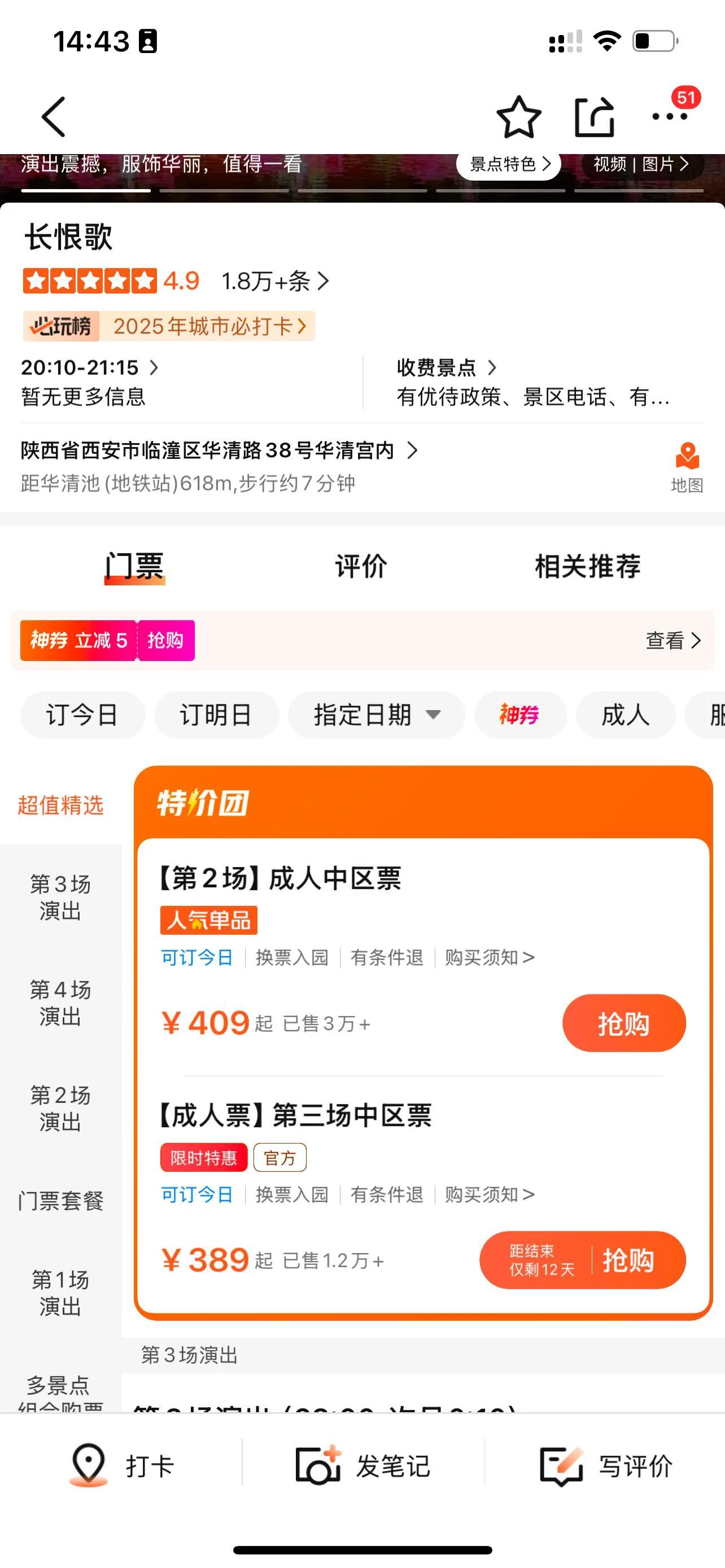
Task: Open 2025年城市必打卡 ranking banner
Action: (169, 326)
